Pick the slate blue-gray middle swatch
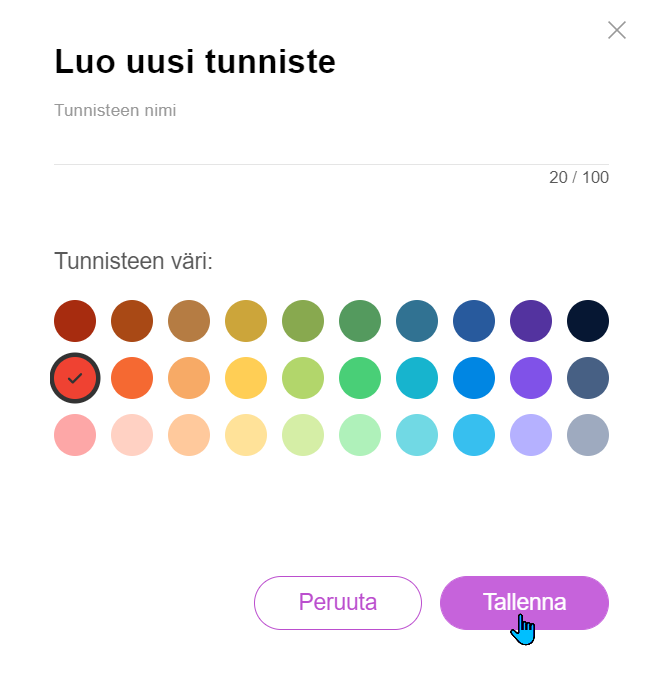The height and width of the screenshot is (686, 658). [x=588, y=378]
